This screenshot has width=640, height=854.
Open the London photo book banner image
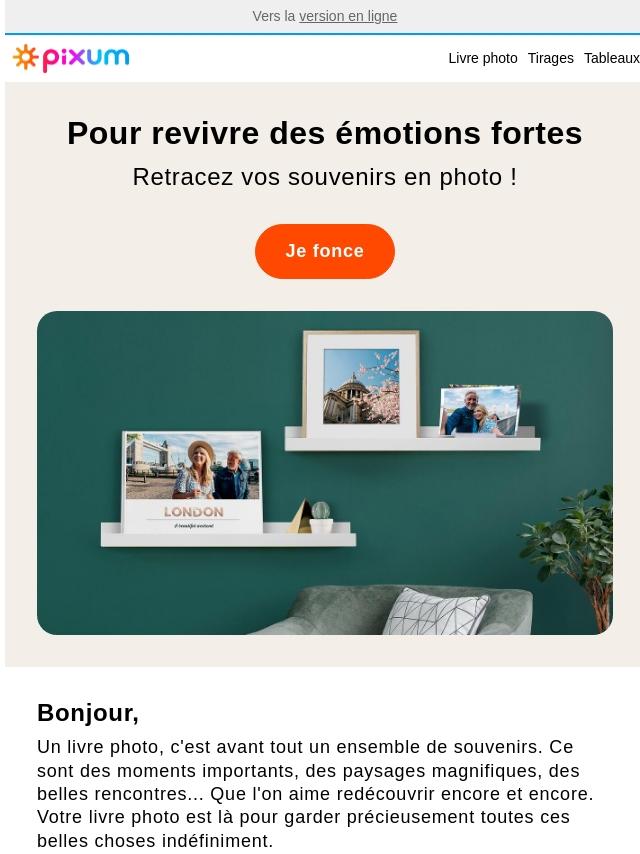tap(324, 472)
